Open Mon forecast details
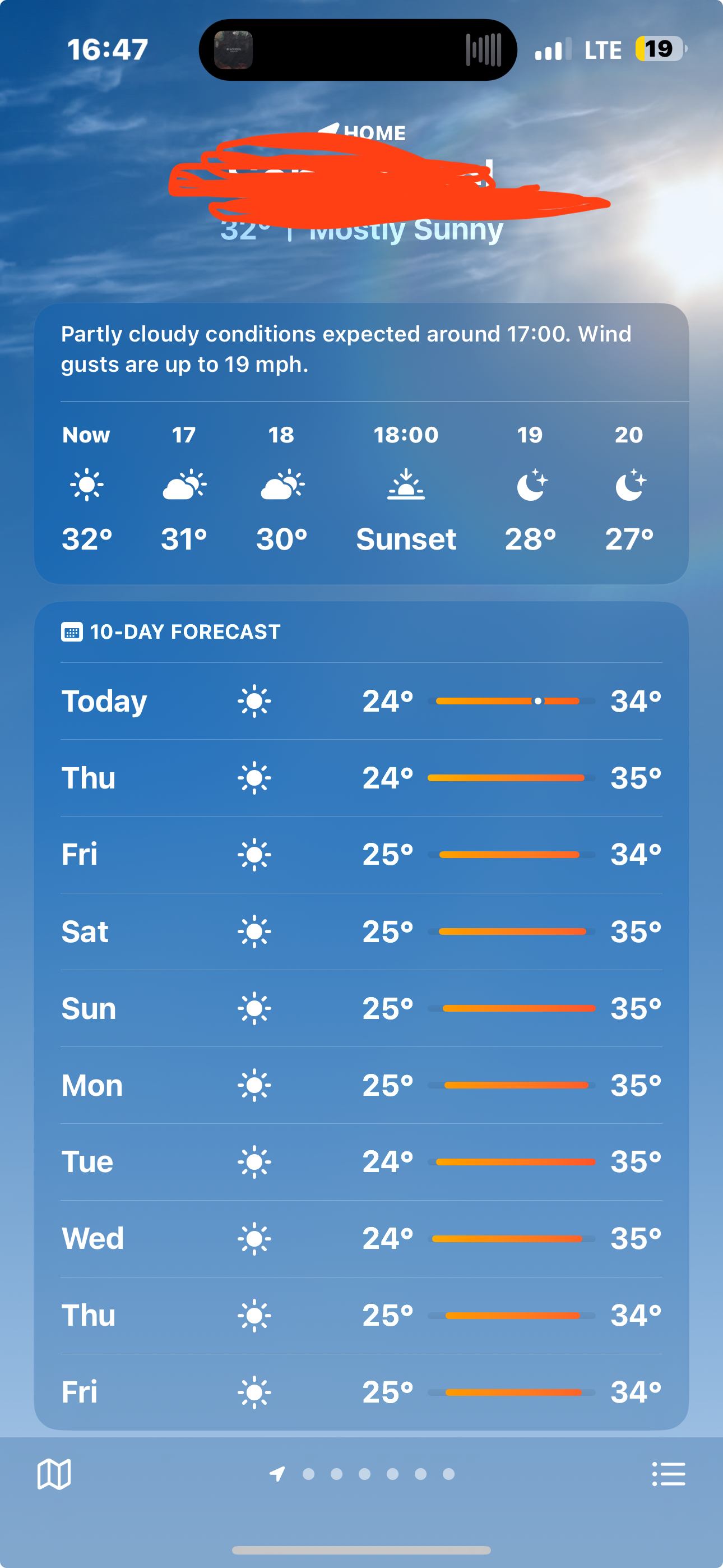723x1568 pixels. click(361, 1085)
